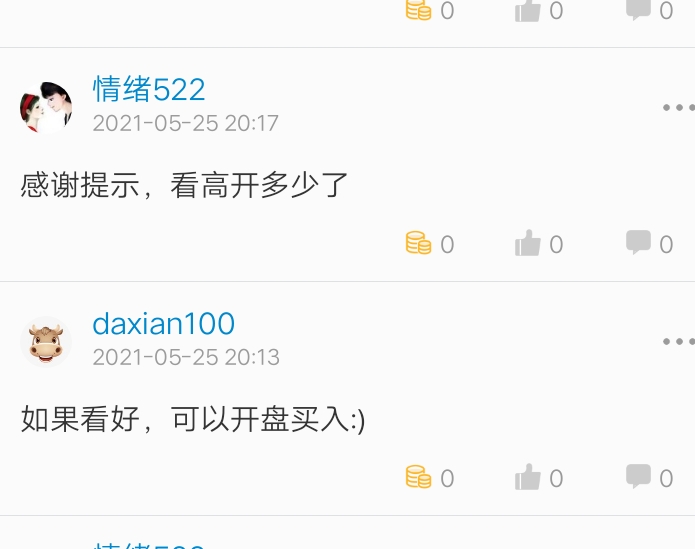Open 情绪522's profile from the username
695x549 pixels.
(149, 90)
